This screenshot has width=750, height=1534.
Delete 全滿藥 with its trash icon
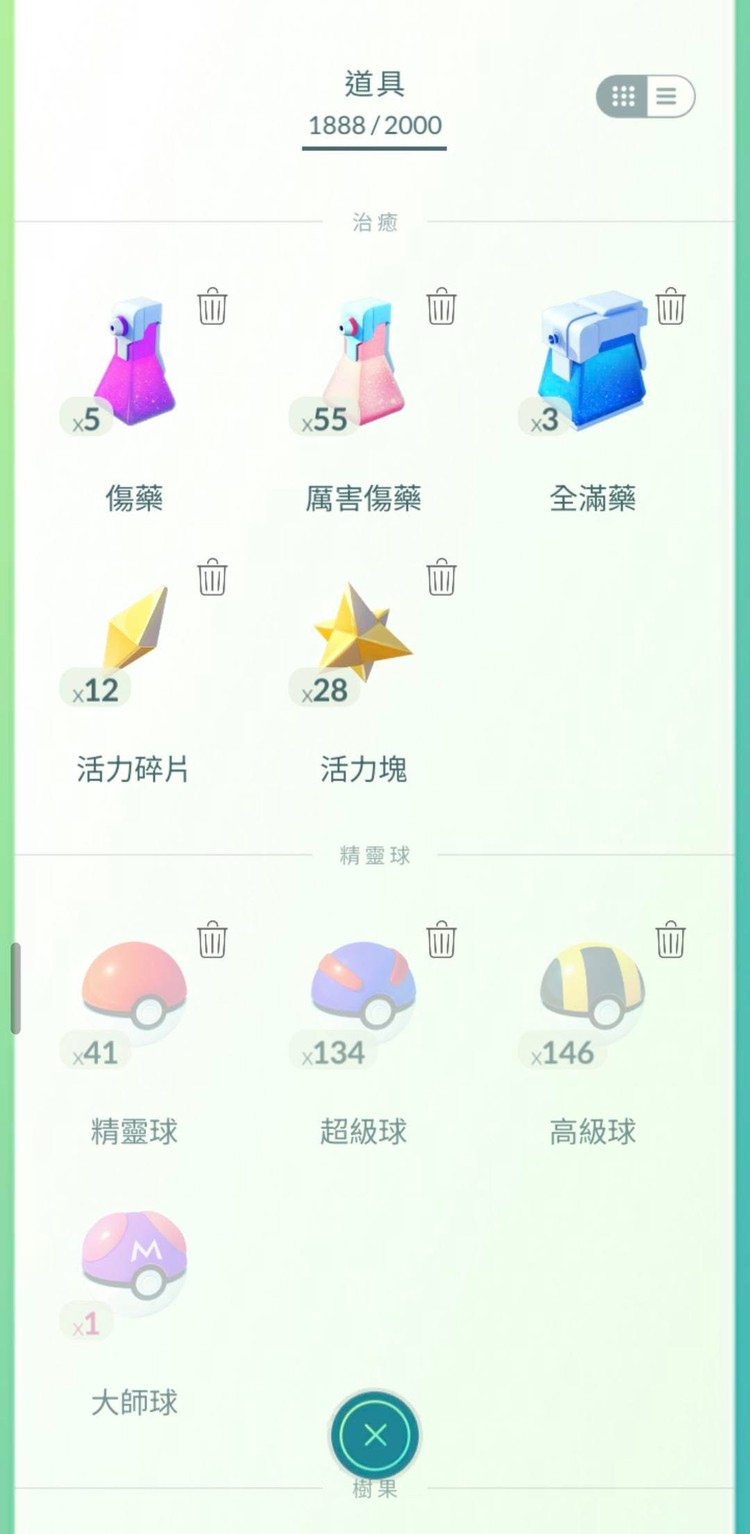click(670, 306)
